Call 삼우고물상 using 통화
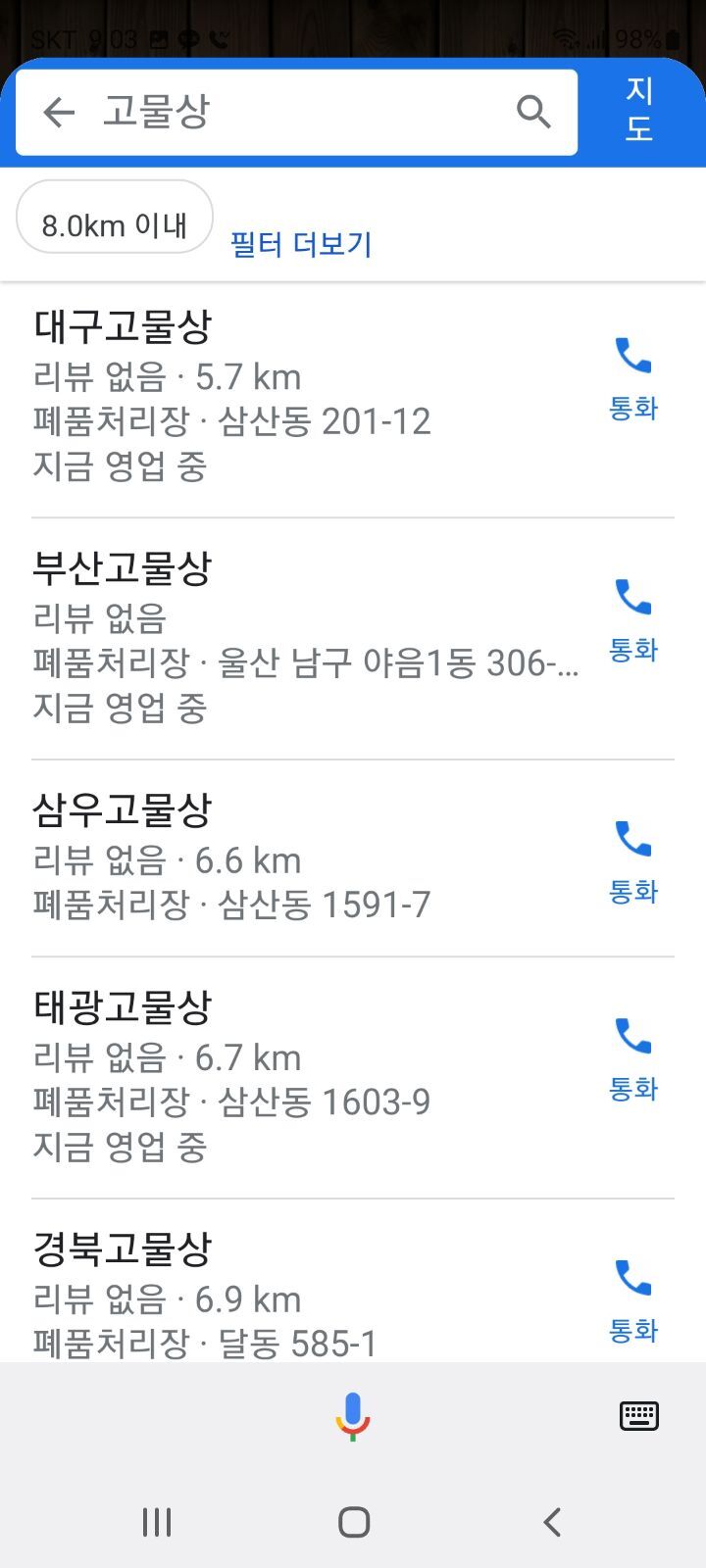706x1568 pixels. [633, 861]
